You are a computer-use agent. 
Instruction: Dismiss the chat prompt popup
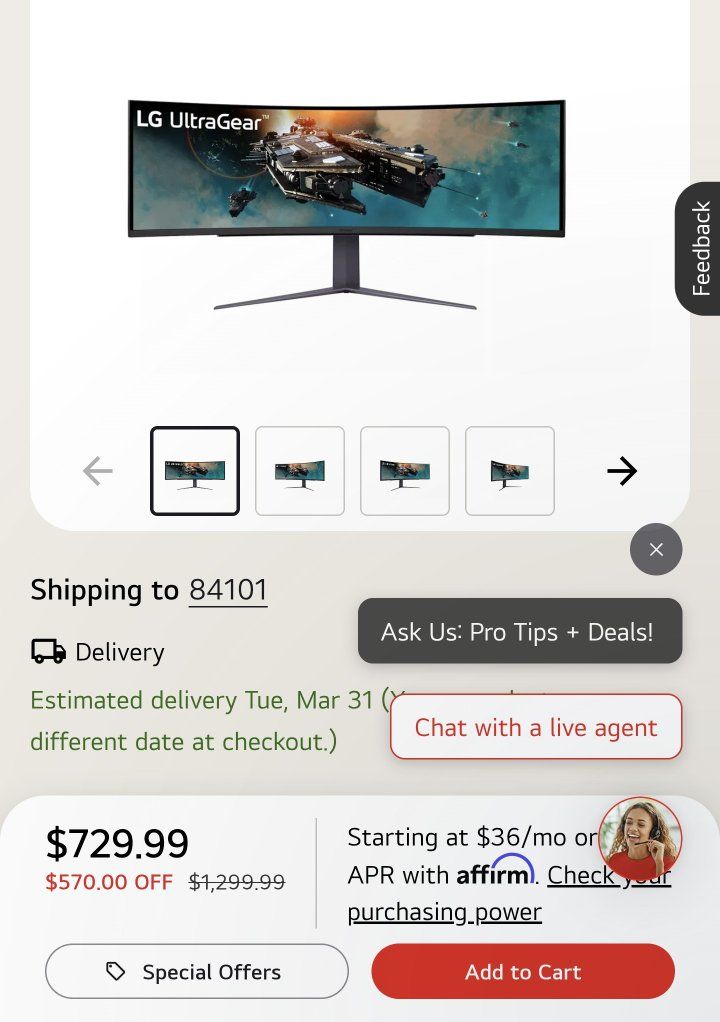[656, 549]
